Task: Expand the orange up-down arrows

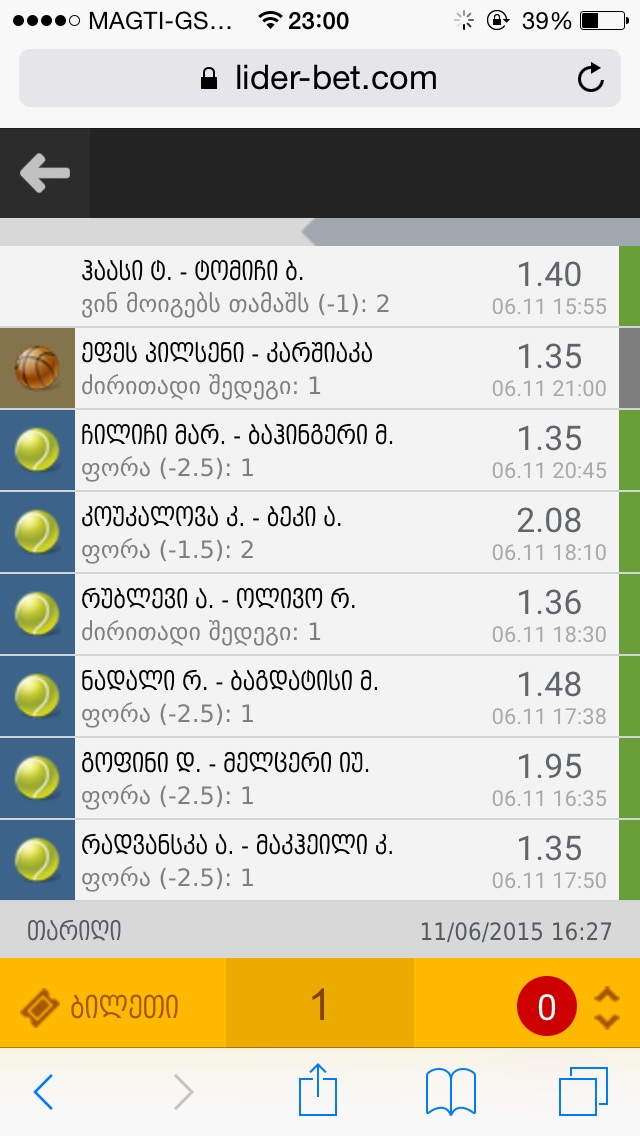Action: 606,1007
